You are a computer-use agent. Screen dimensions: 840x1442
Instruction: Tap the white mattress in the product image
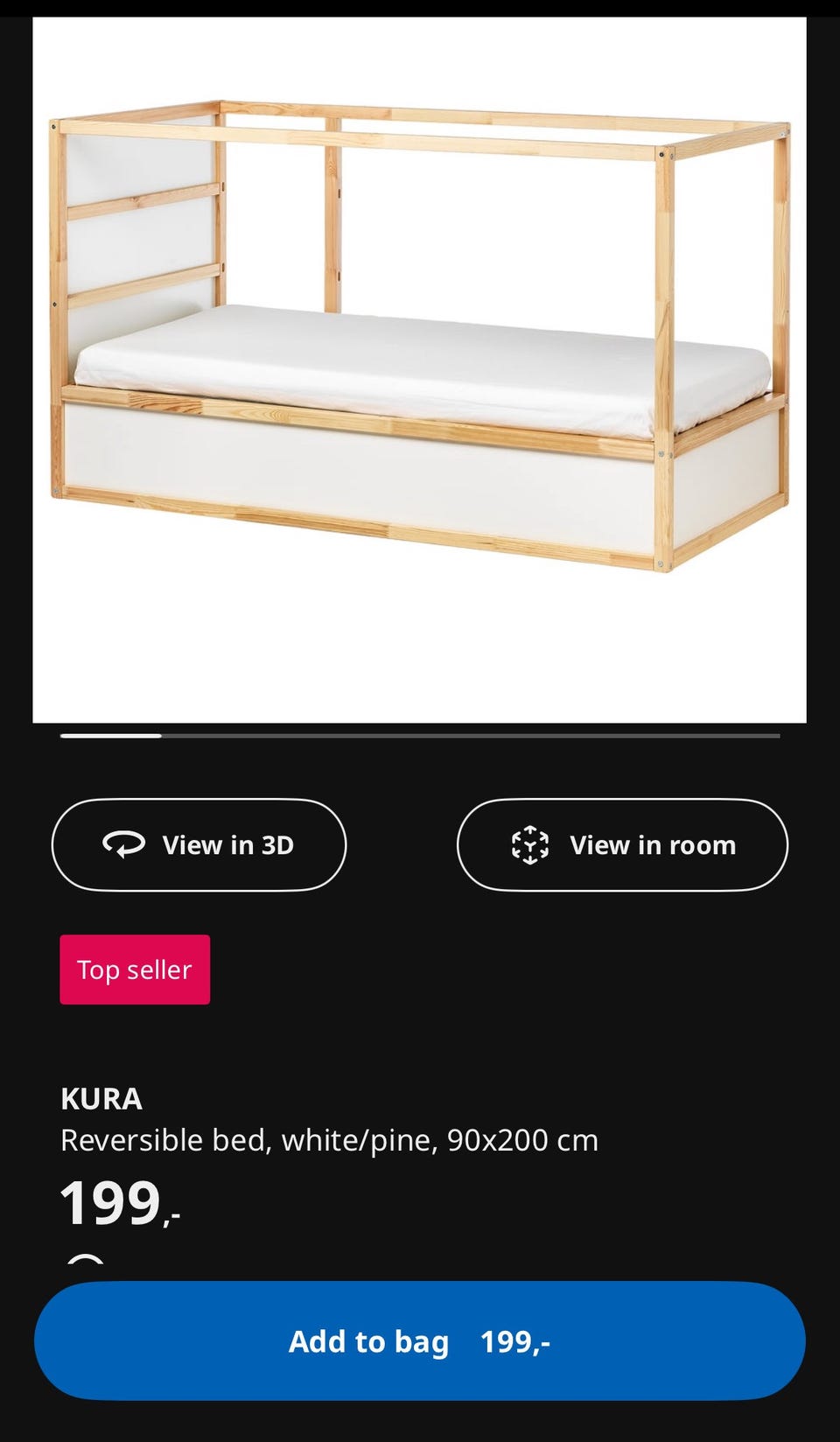click(394, 367)
